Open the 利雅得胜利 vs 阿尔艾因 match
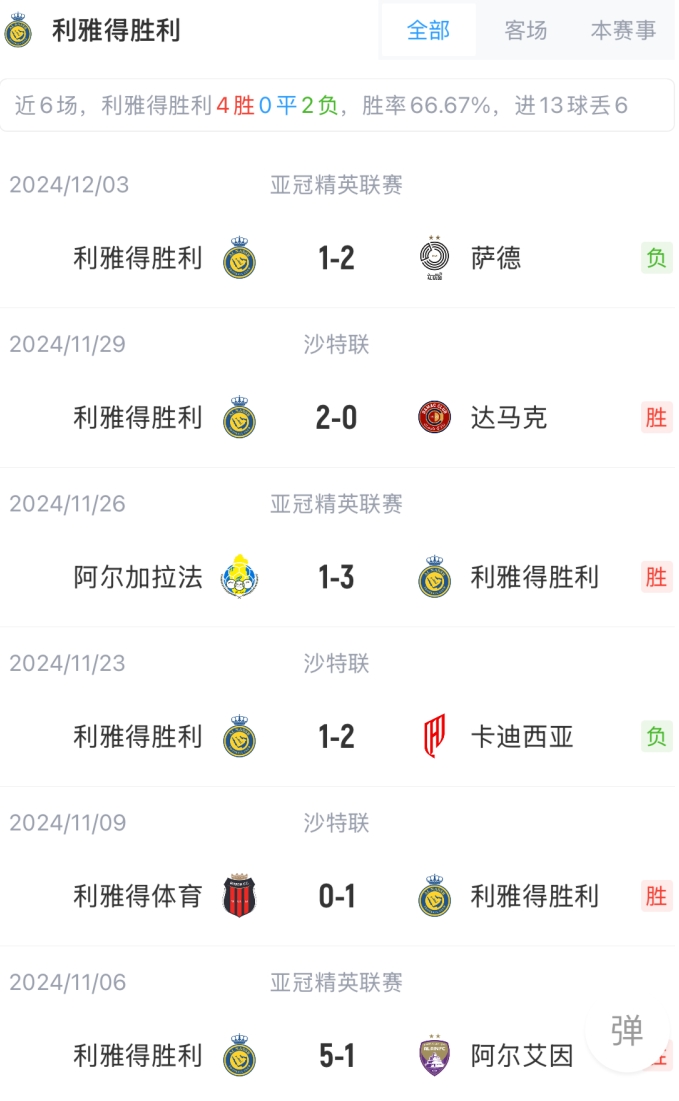 click(x=336, y=1056)
